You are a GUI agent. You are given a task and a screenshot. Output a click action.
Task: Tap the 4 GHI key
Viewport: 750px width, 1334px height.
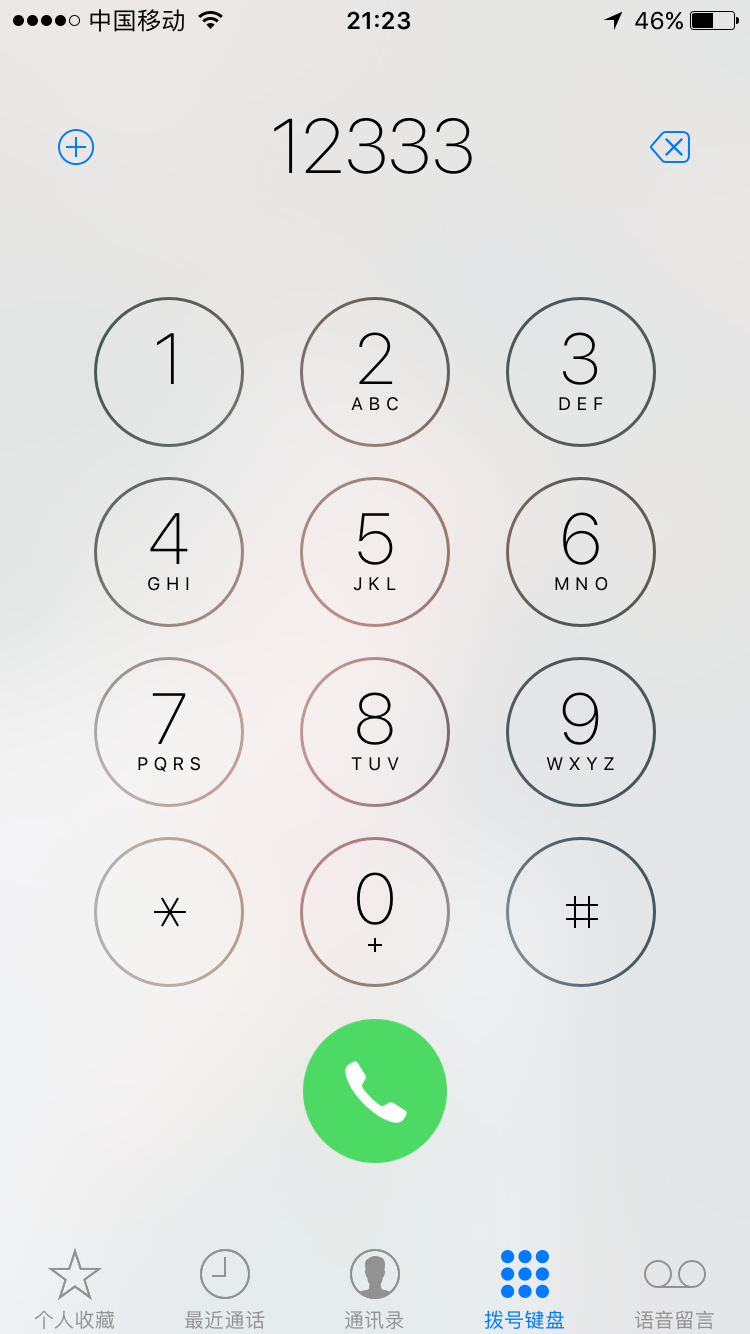[169, 552]
